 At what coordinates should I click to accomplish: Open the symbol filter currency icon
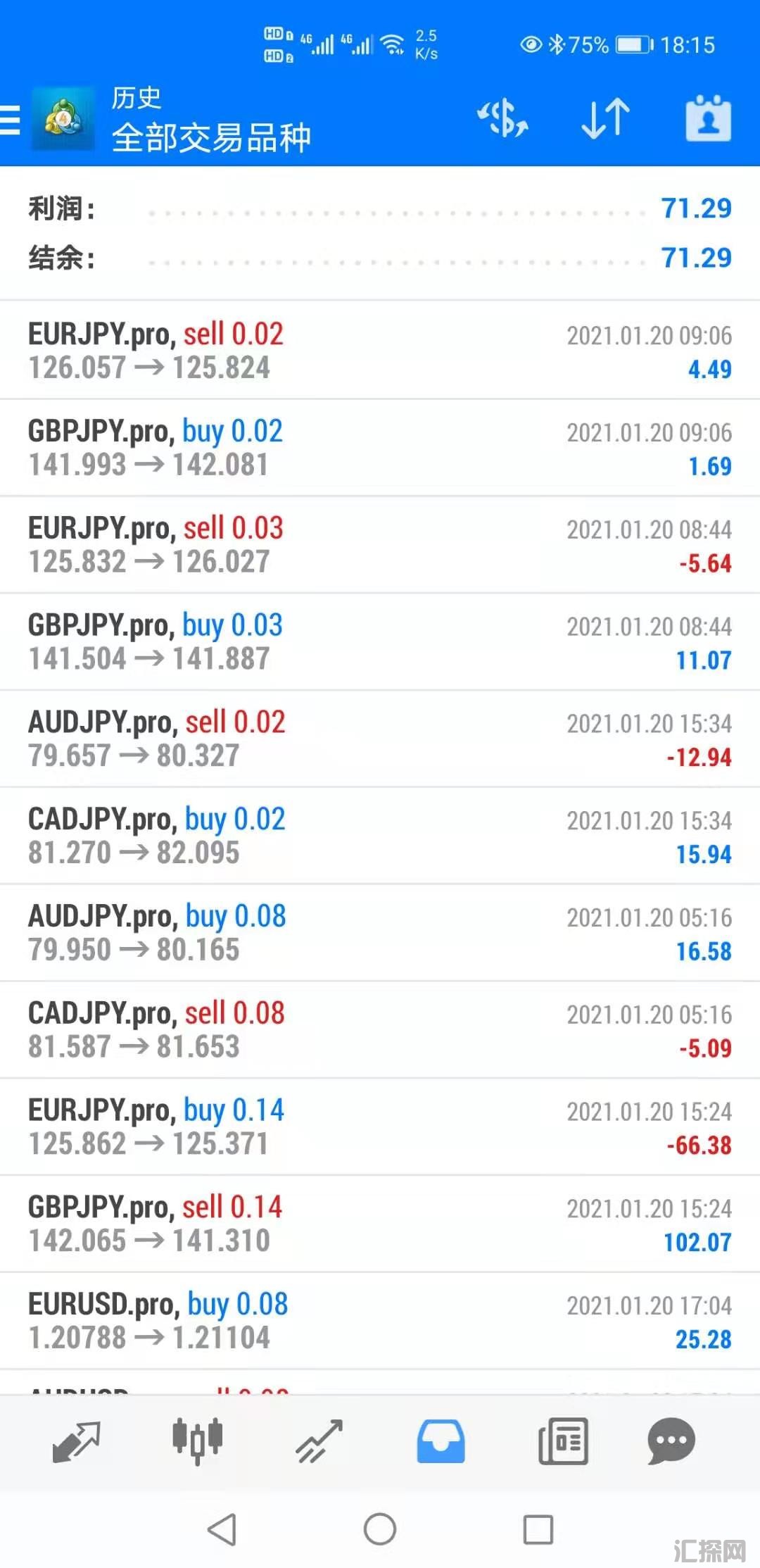502,118
